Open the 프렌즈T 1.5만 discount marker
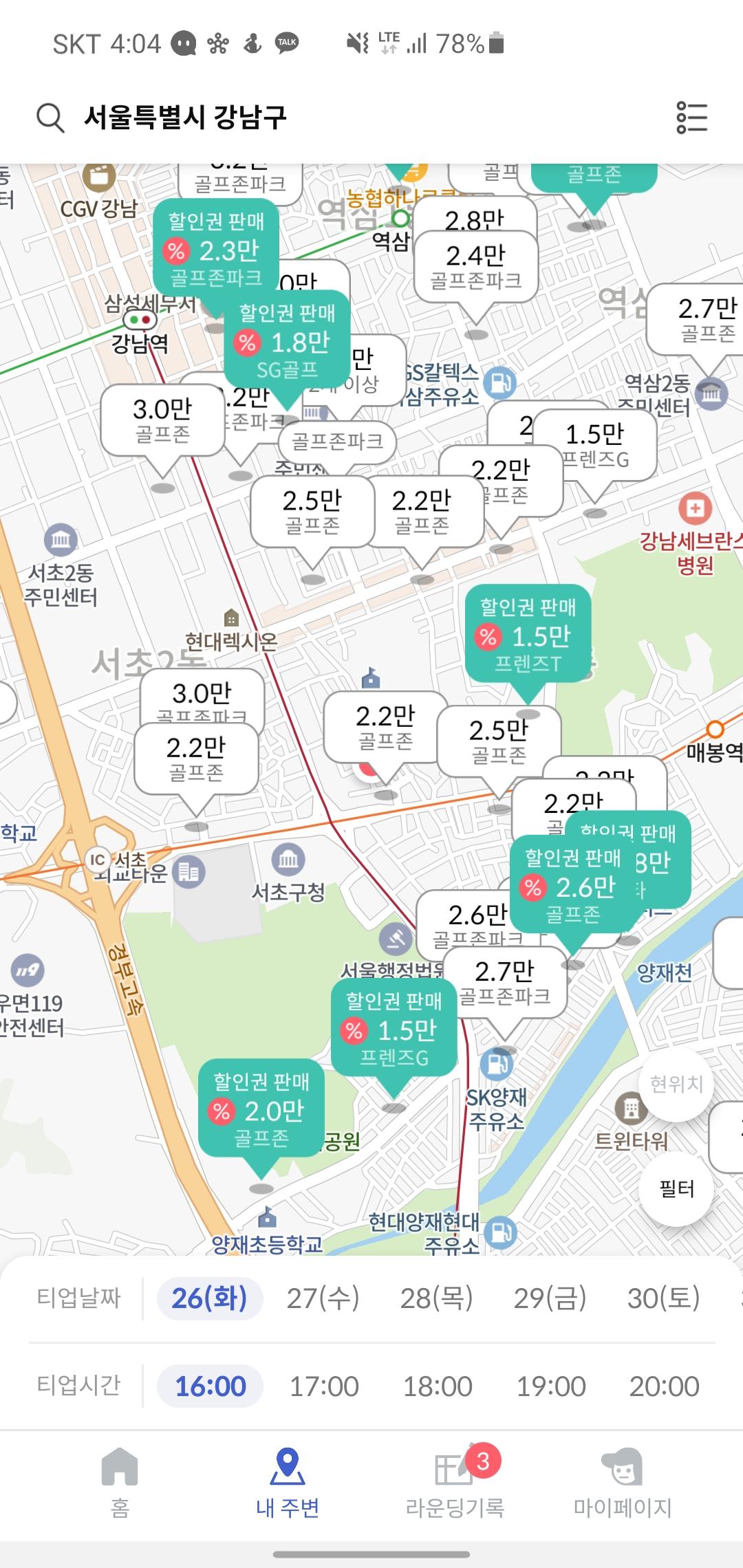743x1568 pixels. (528, 635)
